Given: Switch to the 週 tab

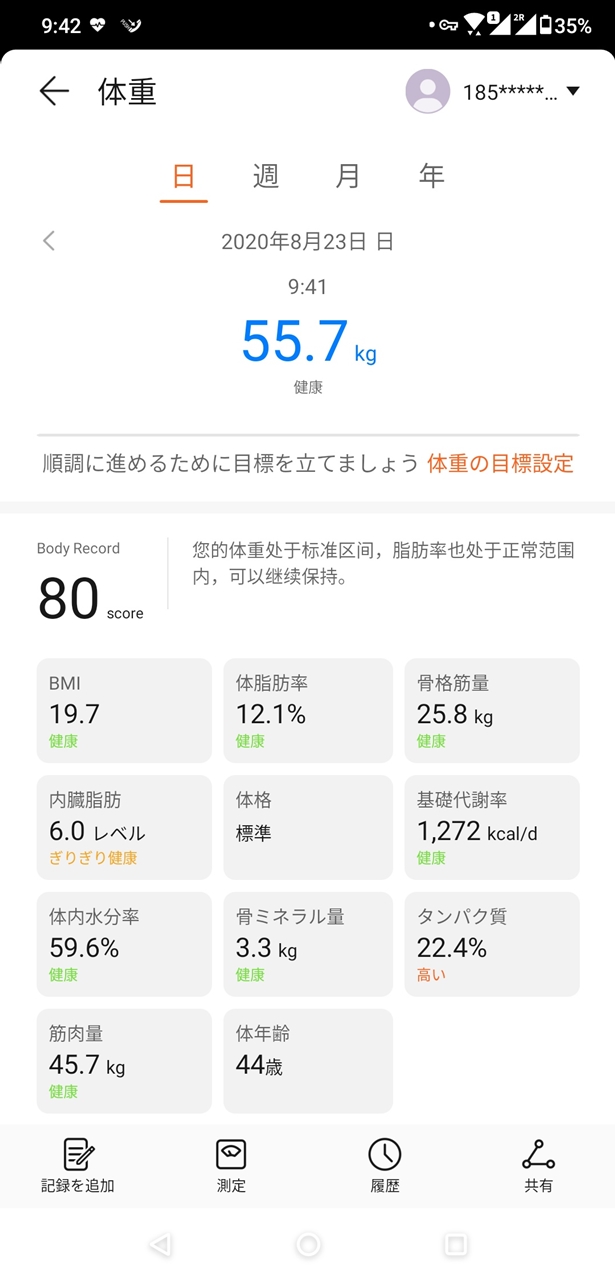Looking at the screenshot, I should tap(265, 176).
